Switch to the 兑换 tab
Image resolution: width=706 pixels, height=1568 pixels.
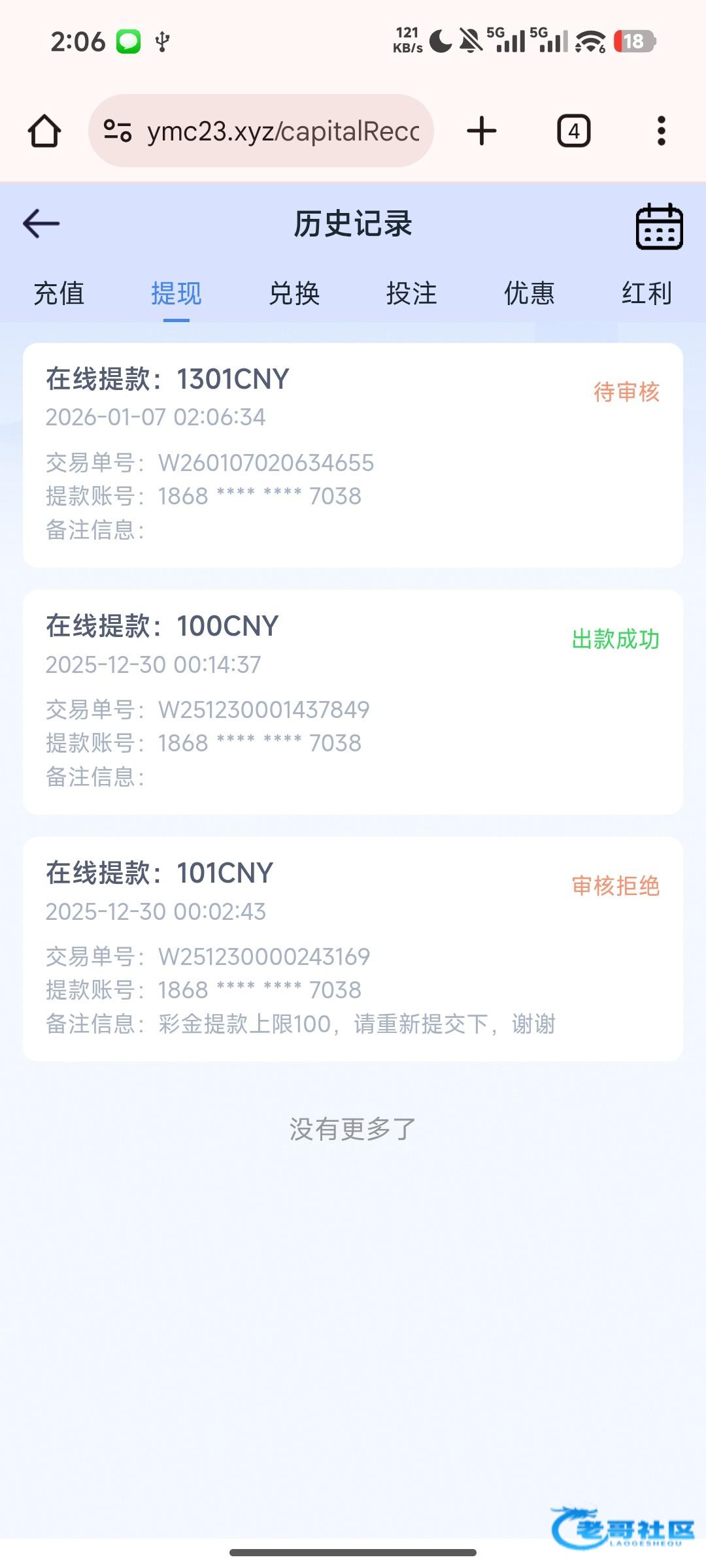(x=294, y=293)
